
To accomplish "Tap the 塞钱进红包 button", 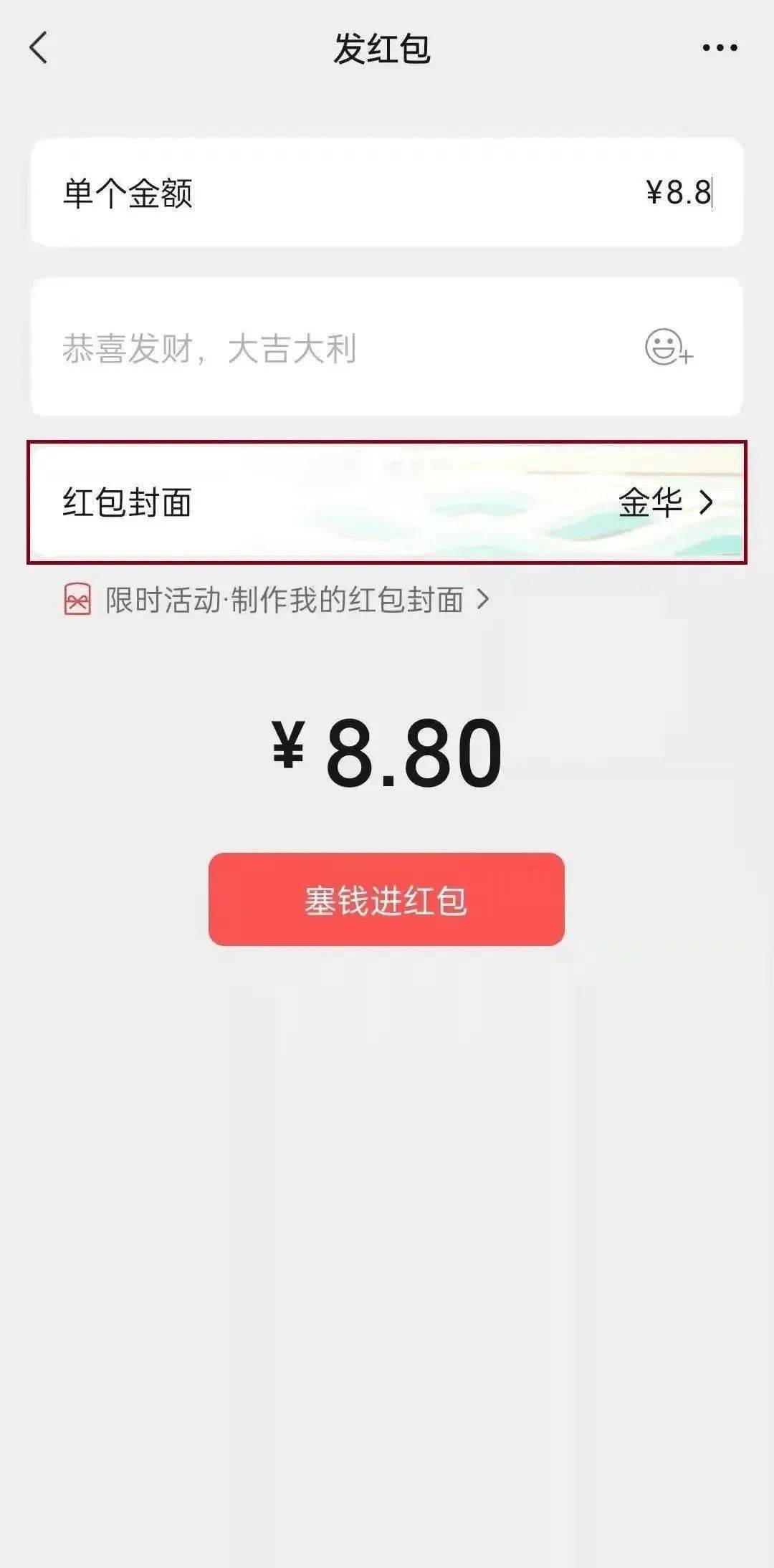I will (x=386, y=899).
